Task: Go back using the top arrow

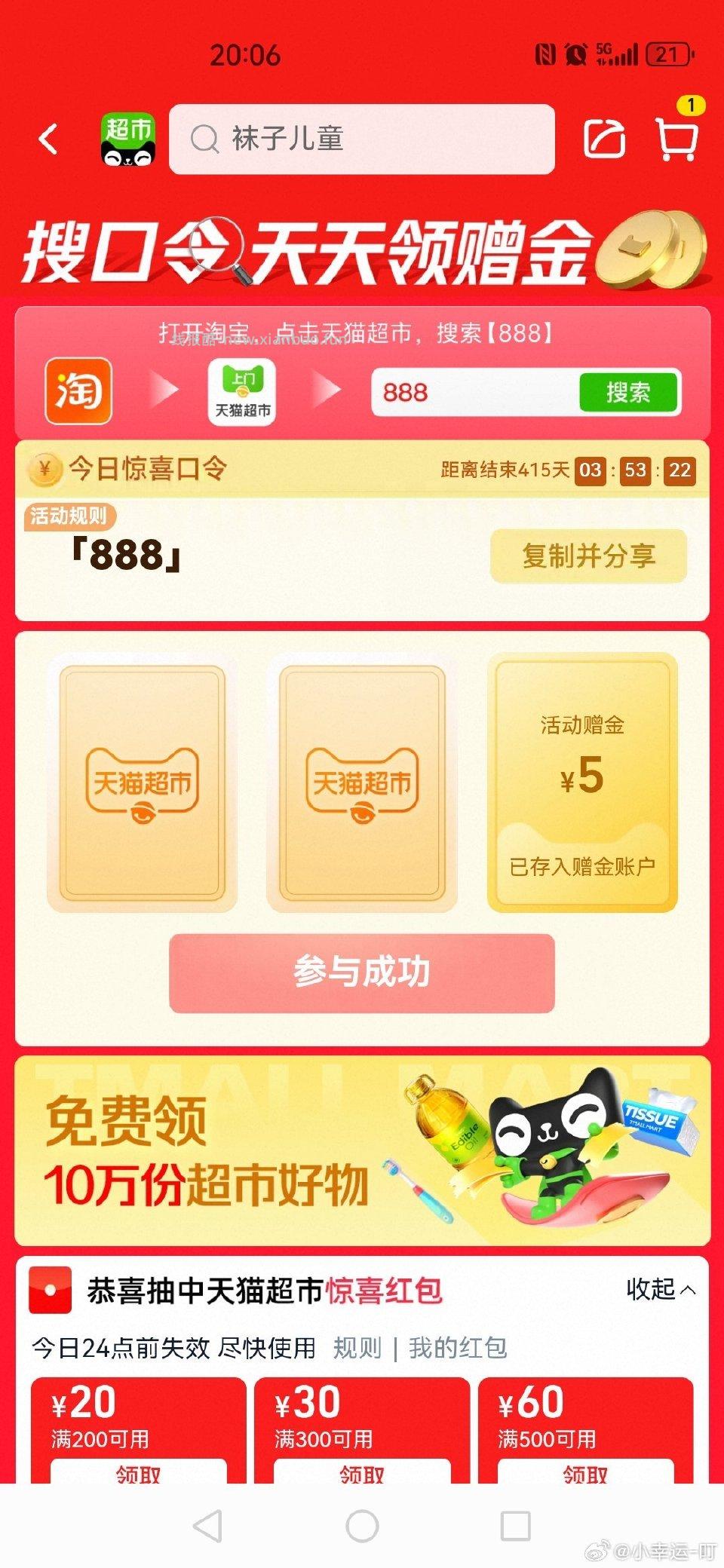Action: (x=48, y=139)
